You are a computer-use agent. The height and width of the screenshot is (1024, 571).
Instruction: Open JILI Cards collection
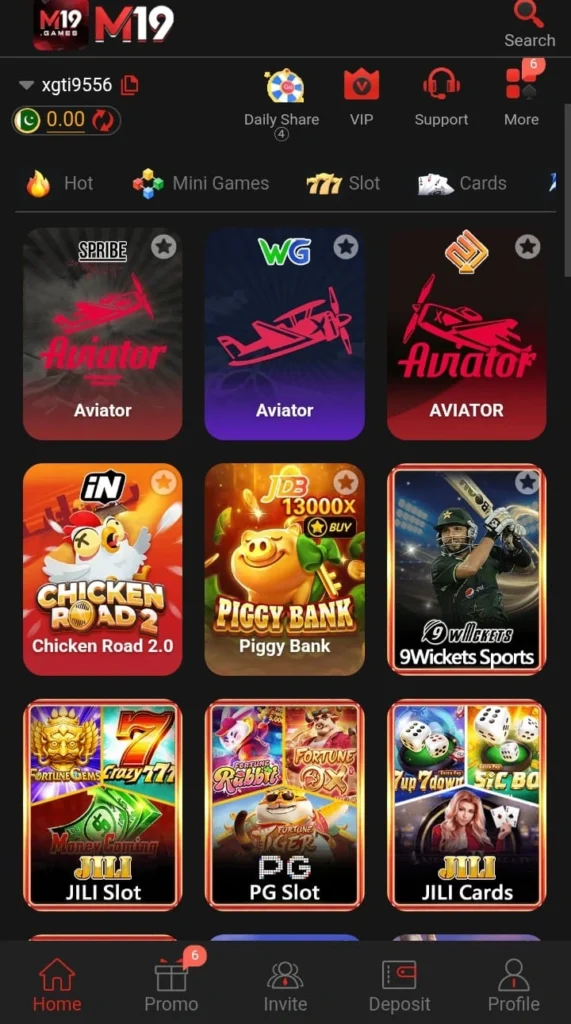pyautogui.click(x=466, y=805)
